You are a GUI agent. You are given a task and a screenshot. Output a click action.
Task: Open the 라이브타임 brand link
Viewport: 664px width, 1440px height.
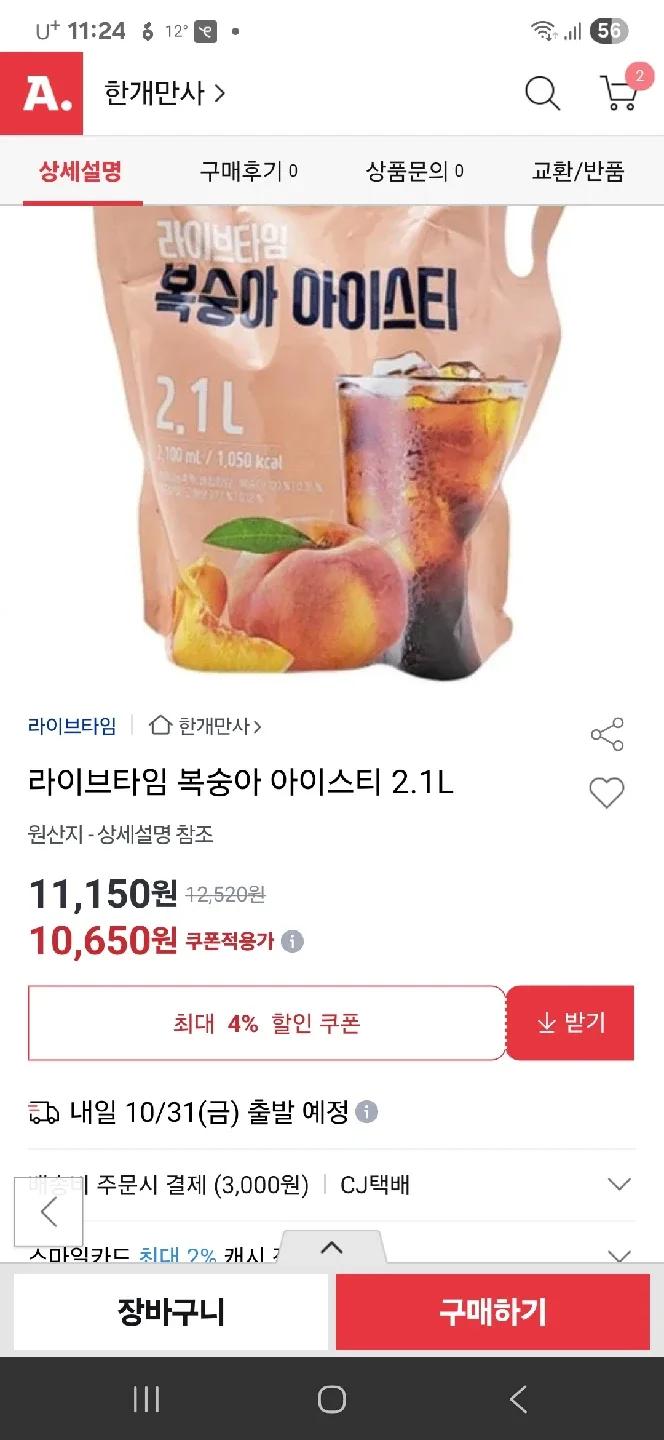pyautogui.click(x=72, y=726)
